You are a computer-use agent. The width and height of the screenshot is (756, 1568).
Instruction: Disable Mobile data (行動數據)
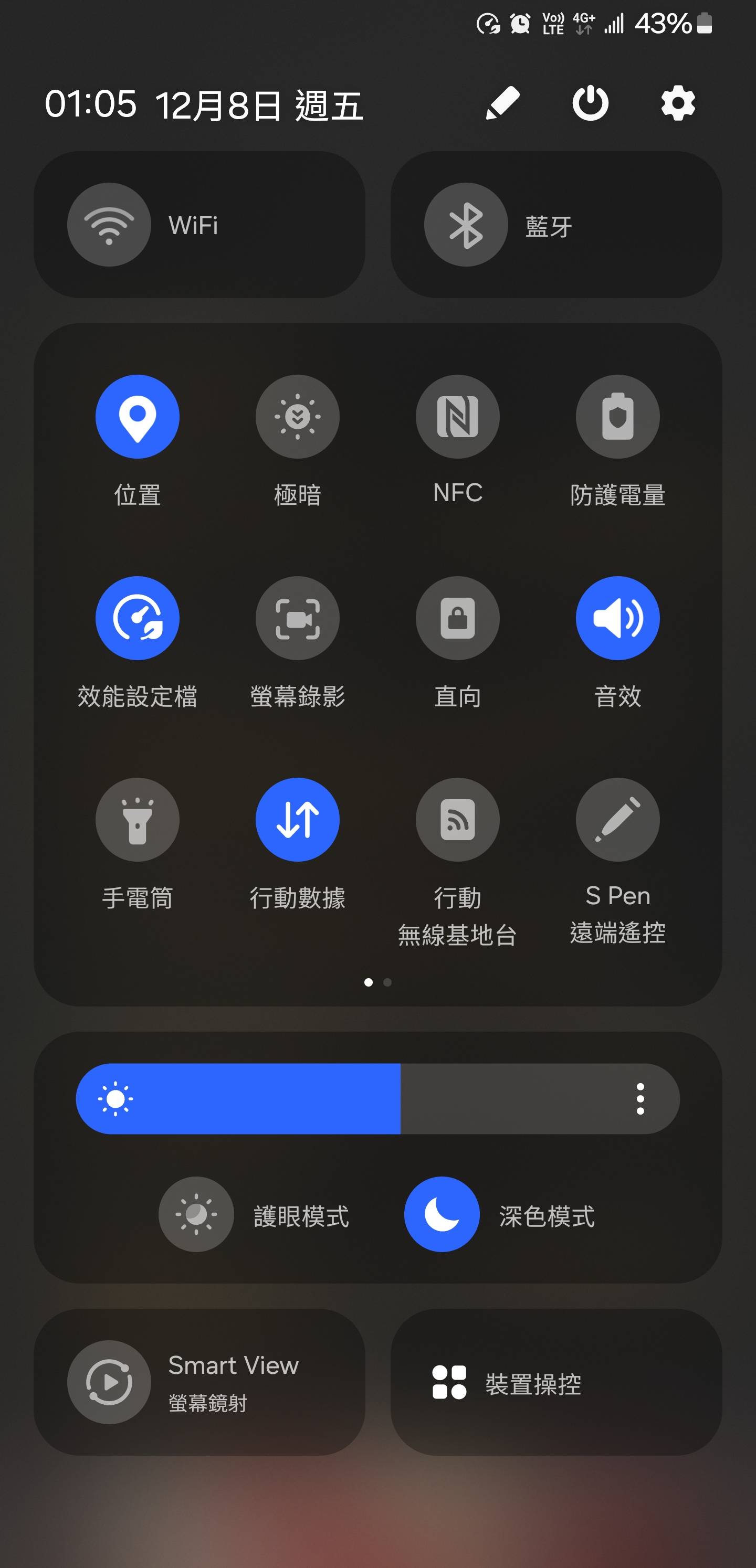coord(297,819)
